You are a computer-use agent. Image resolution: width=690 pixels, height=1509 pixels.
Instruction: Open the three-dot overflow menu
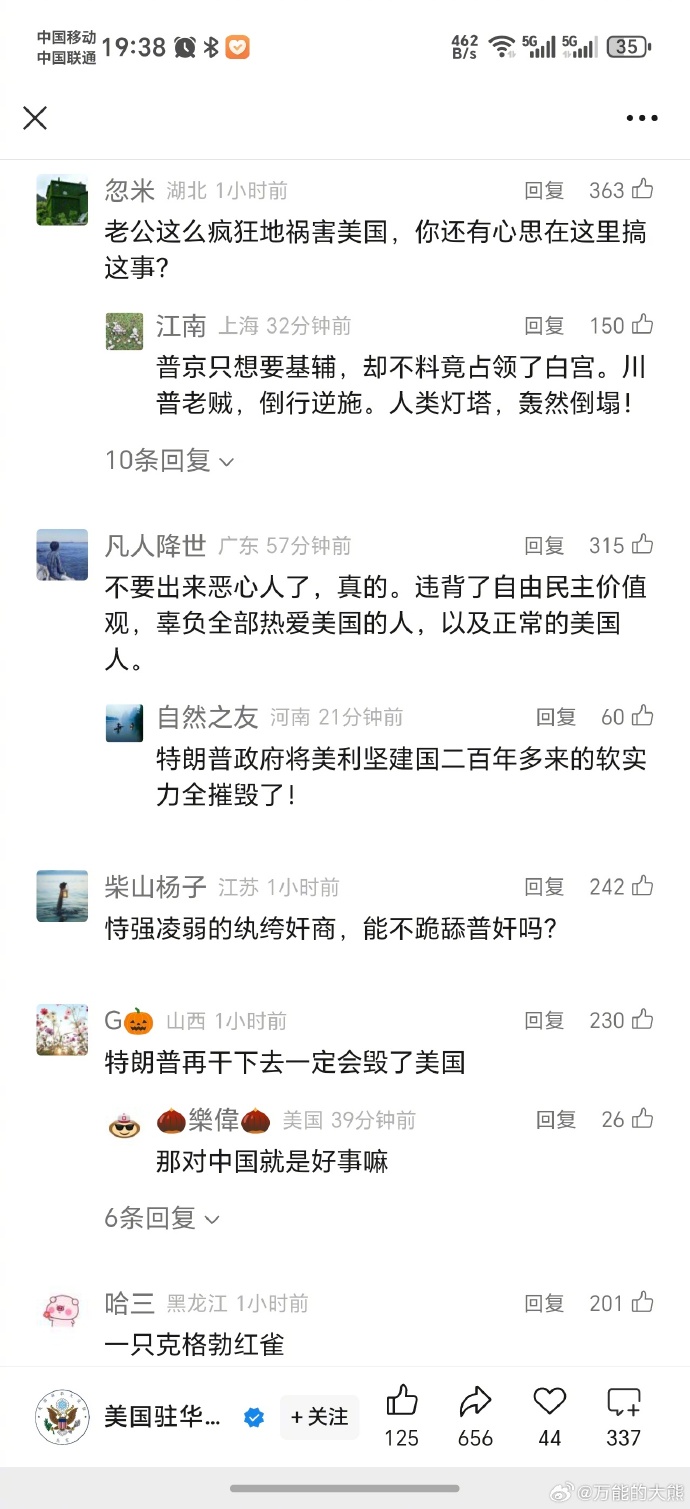(642, 118)
